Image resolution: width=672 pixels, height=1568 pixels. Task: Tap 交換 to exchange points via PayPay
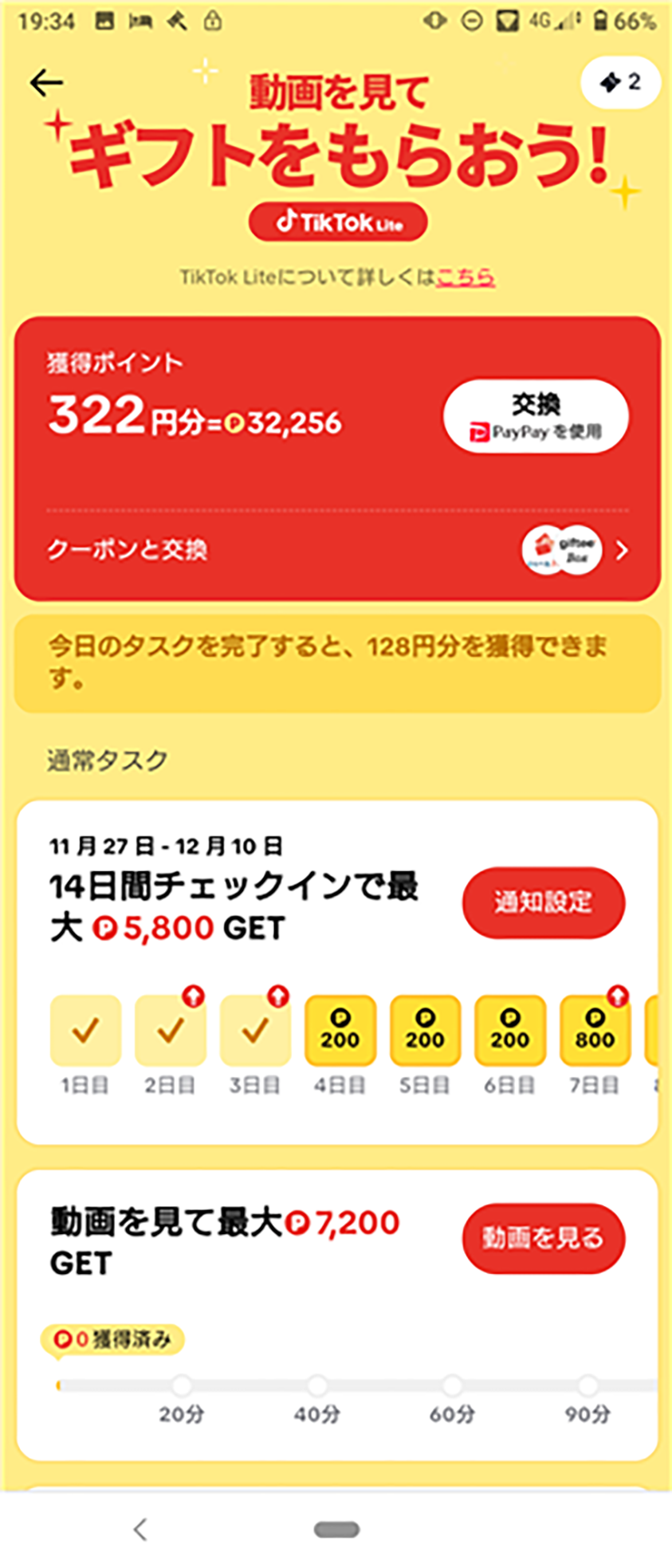coord(536,416)
